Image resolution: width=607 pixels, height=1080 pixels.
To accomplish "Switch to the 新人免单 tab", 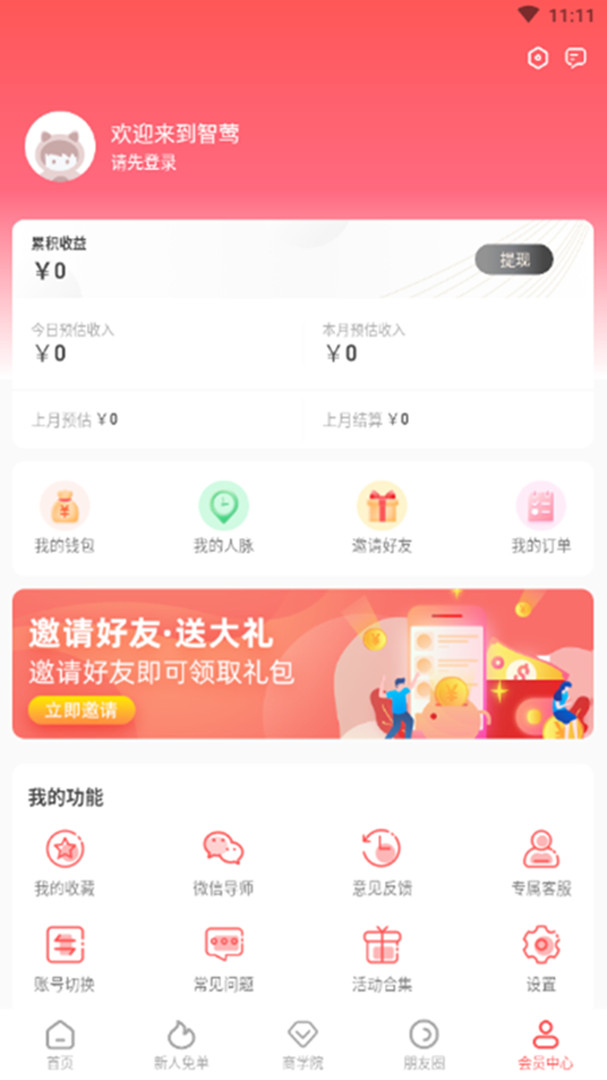I will [x=181, y=1045].
